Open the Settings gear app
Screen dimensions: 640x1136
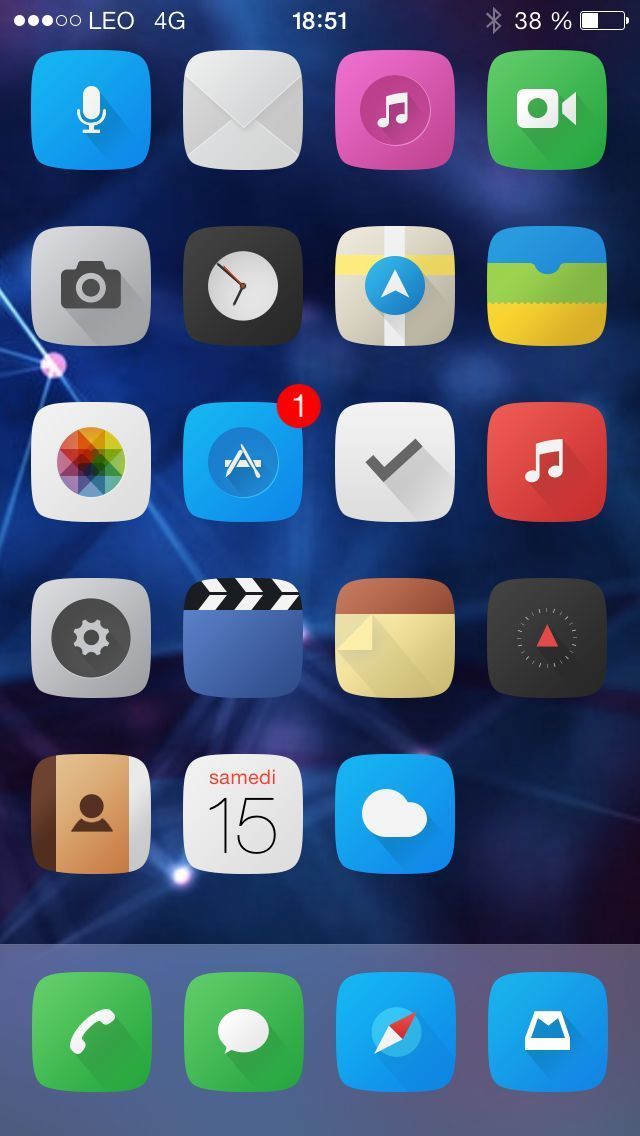[x=91, y=638]
